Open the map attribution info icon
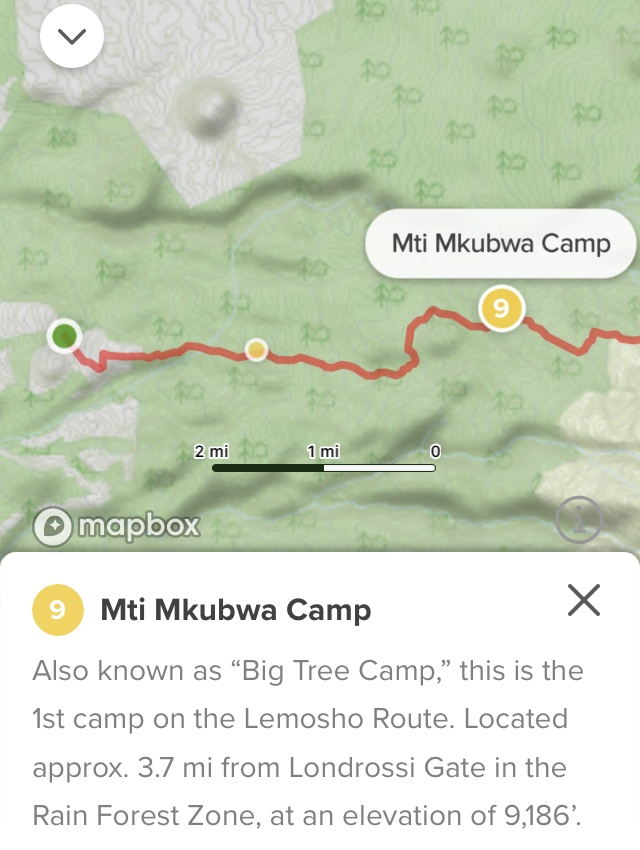This screenshot has height=850, width=640. click(x=581, y=520)
